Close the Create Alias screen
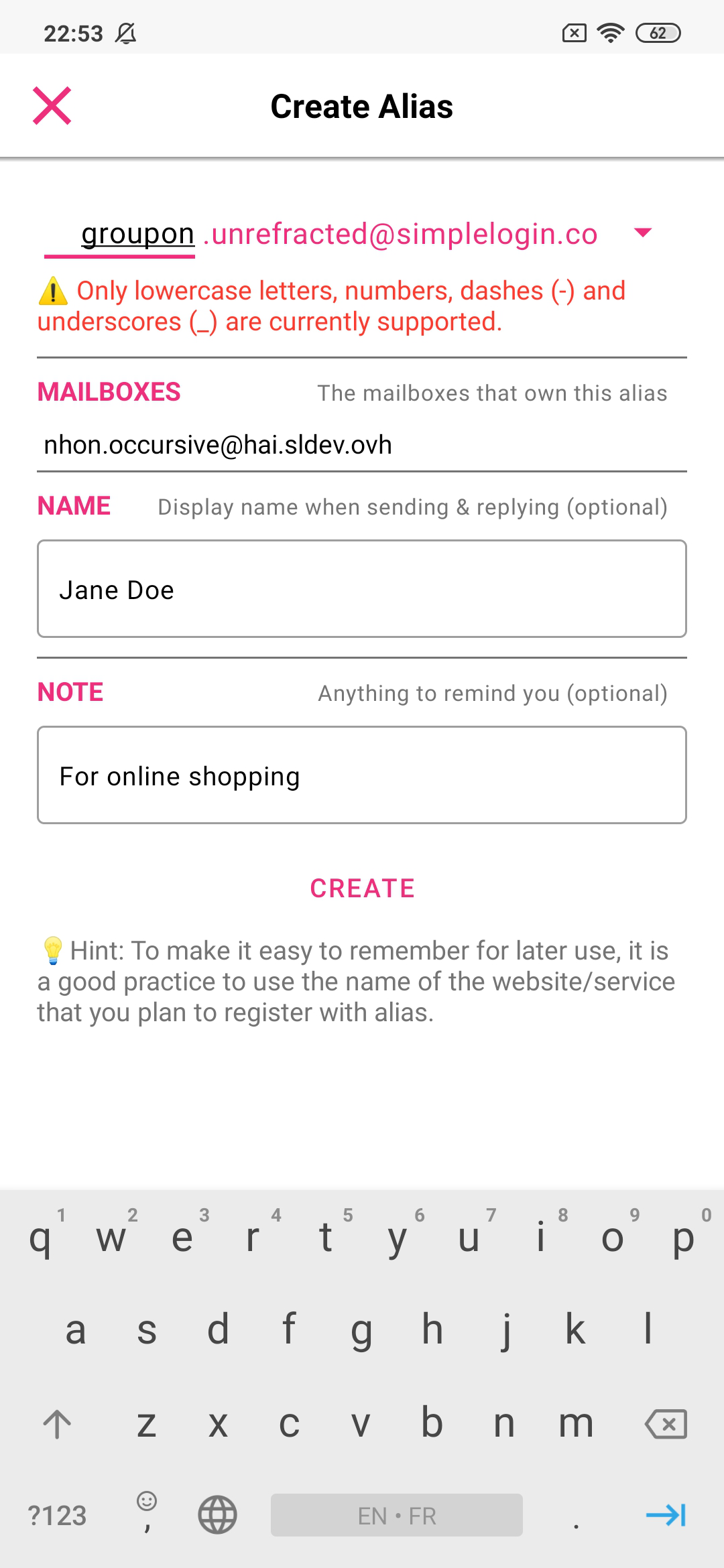Image resolution: width=724 pixels, height=1568 pixels. pyautogui.click(x=52, y=106)
